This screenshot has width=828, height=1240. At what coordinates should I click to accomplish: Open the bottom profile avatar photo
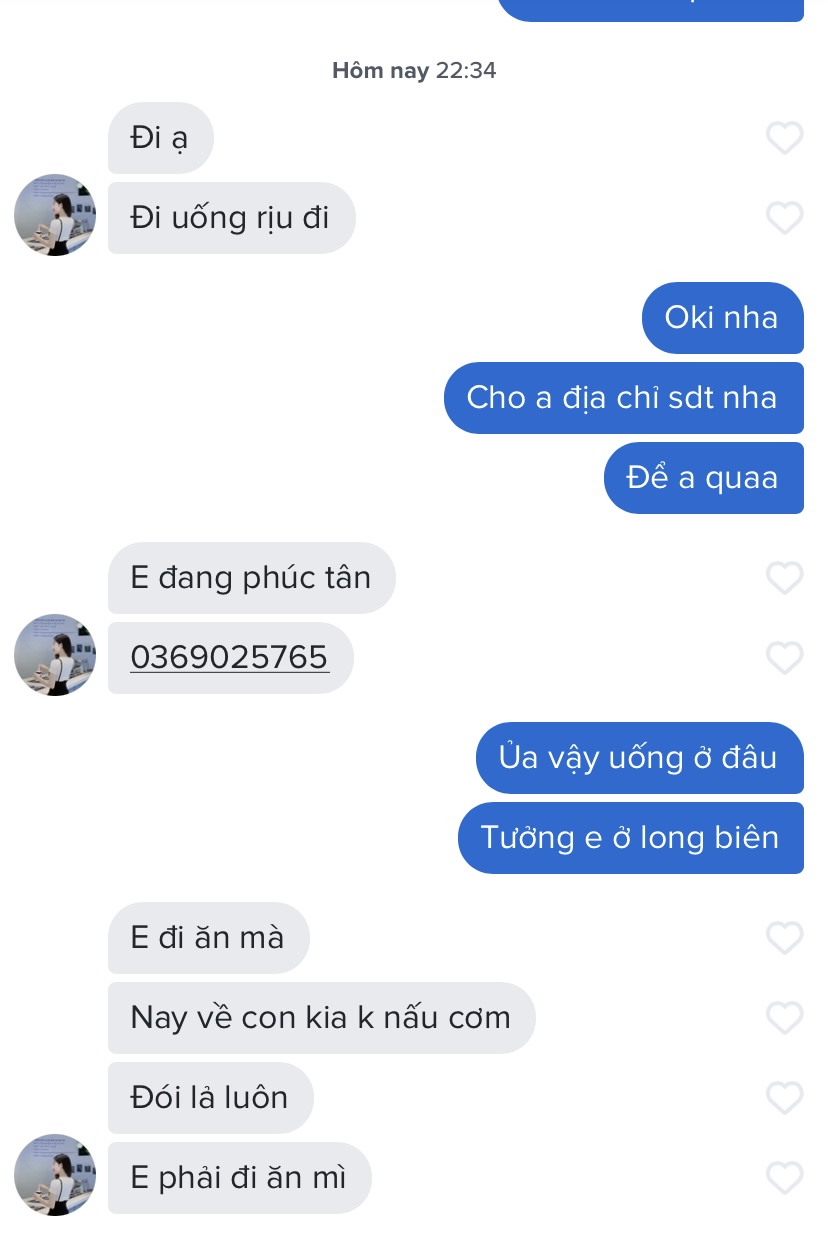point(55,1176)
